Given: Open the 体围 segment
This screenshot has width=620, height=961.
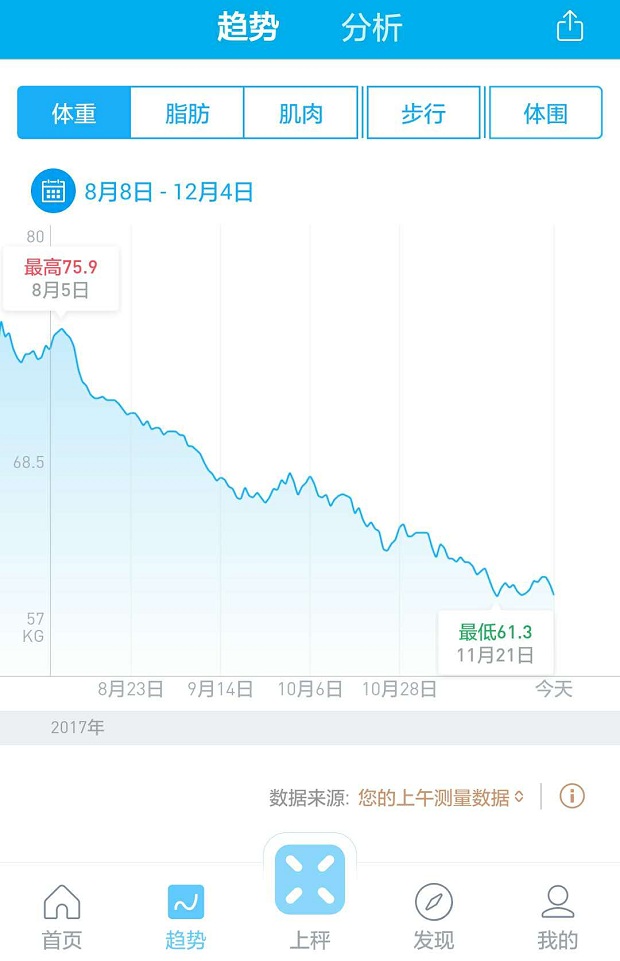Looking at the screenshot, I should click(545, 113).
